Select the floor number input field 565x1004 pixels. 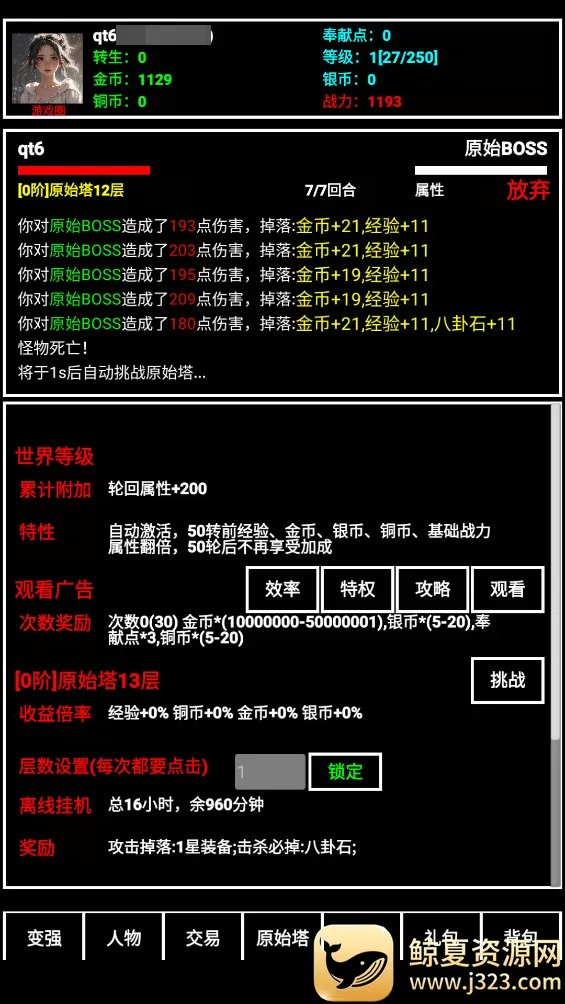click(270, 772)
